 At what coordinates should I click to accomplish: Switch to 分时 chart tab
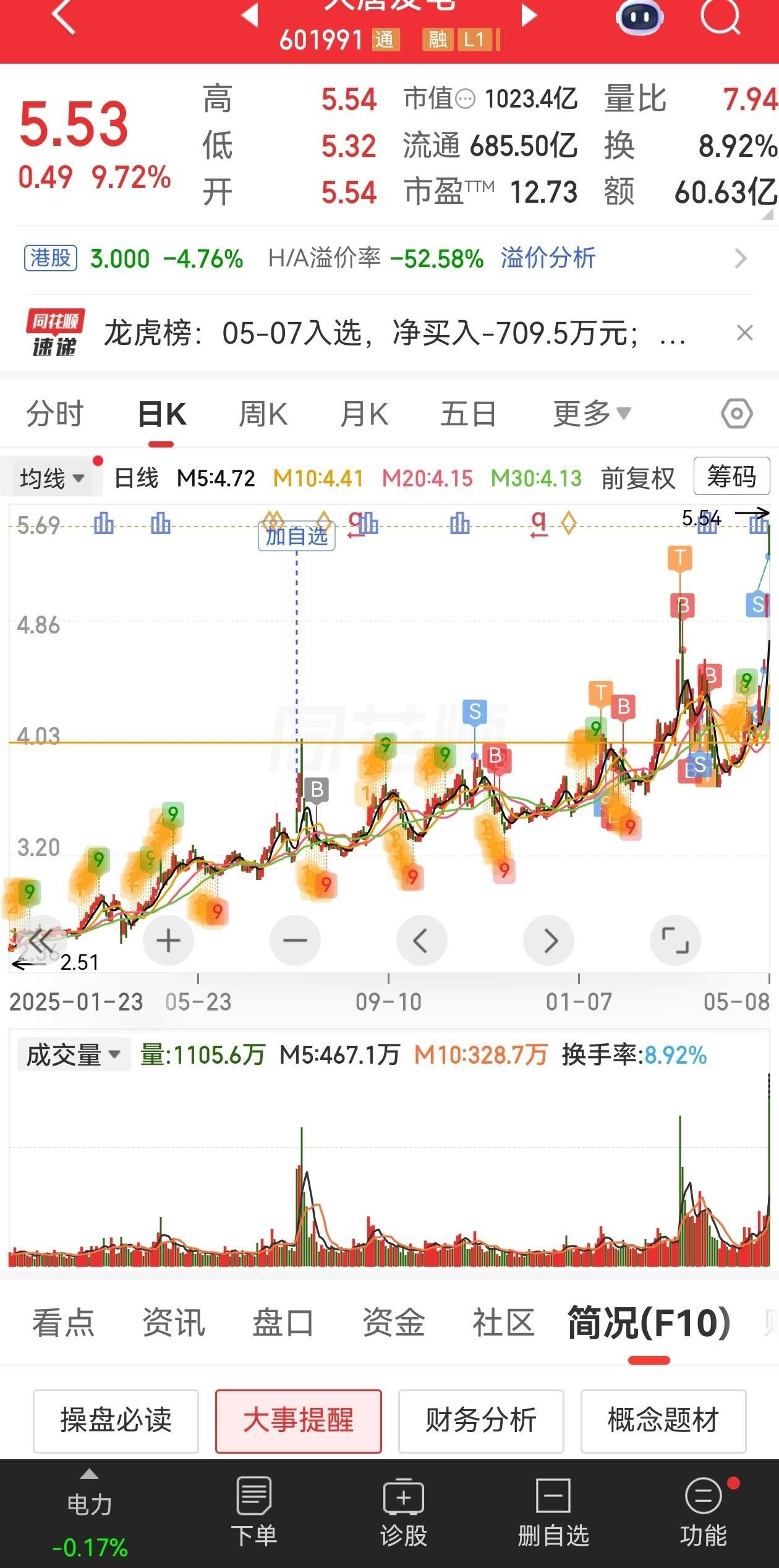tap(54, 413)
